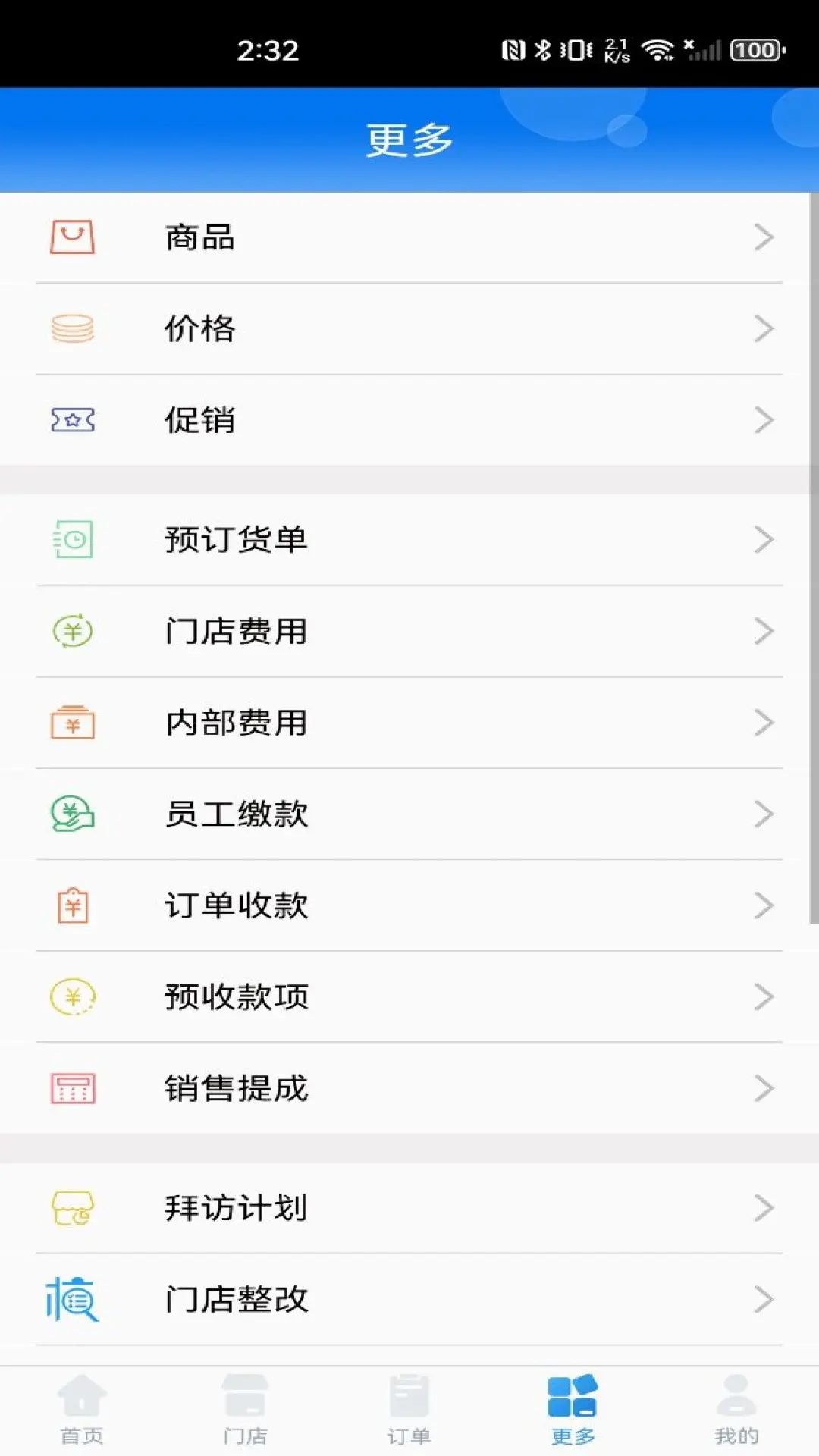Open 拜访计划 row
Image resolution: width=819 pixels, height=1456 pixels.
(409, 1207)
